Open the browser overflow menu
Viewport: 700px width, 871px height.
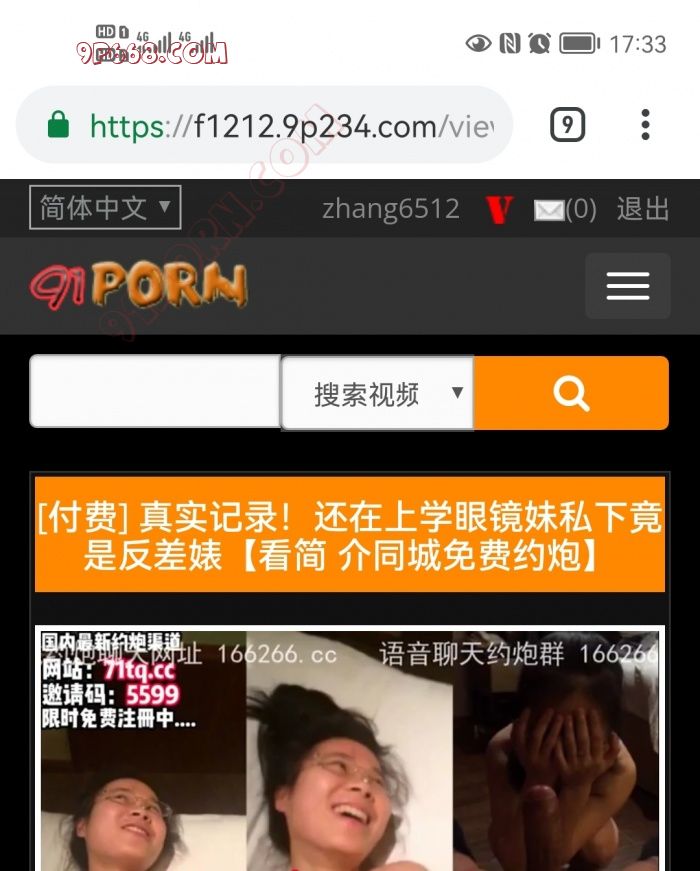pos(645,125)
